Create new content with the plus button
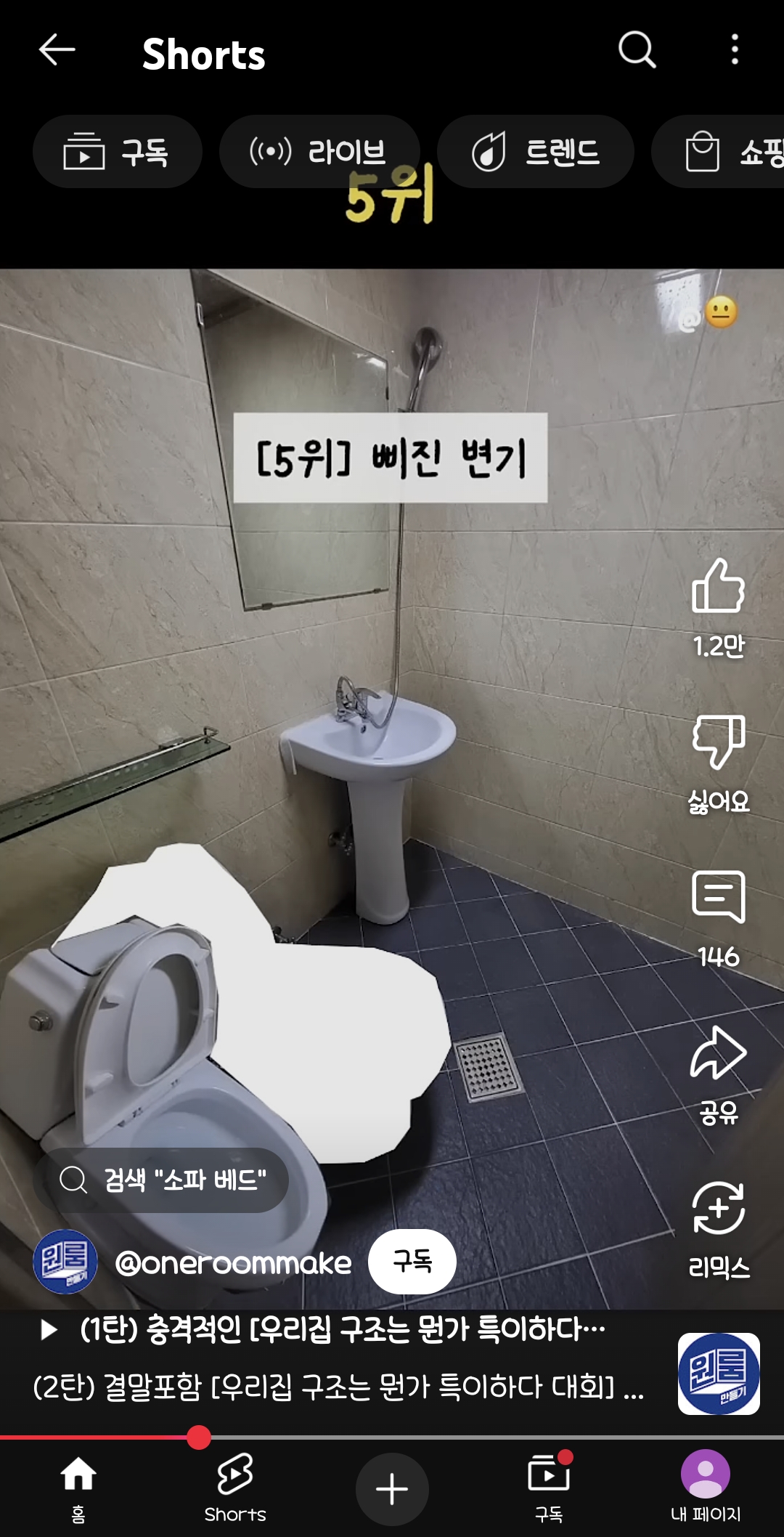This screenshot has width=784, height=1537. (392, 1489)
